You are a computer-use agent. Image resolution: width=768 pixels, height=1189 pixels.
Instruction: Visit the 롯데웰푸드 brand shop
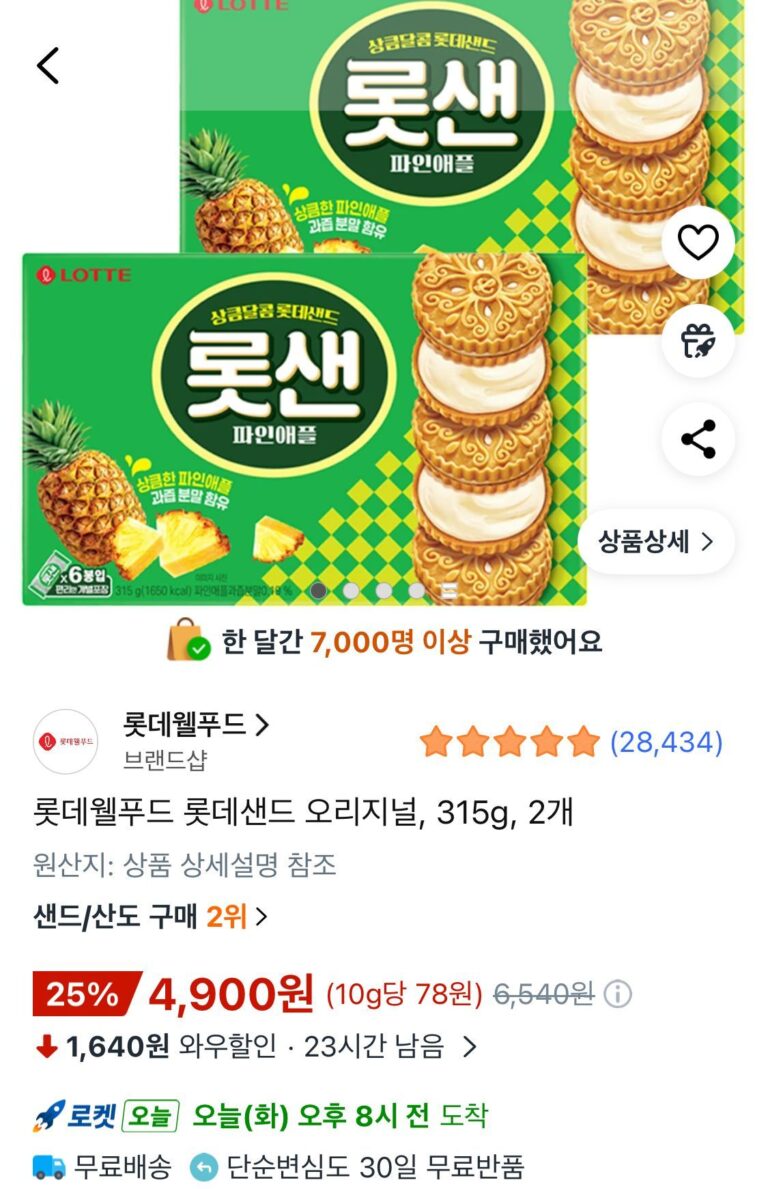197,725
